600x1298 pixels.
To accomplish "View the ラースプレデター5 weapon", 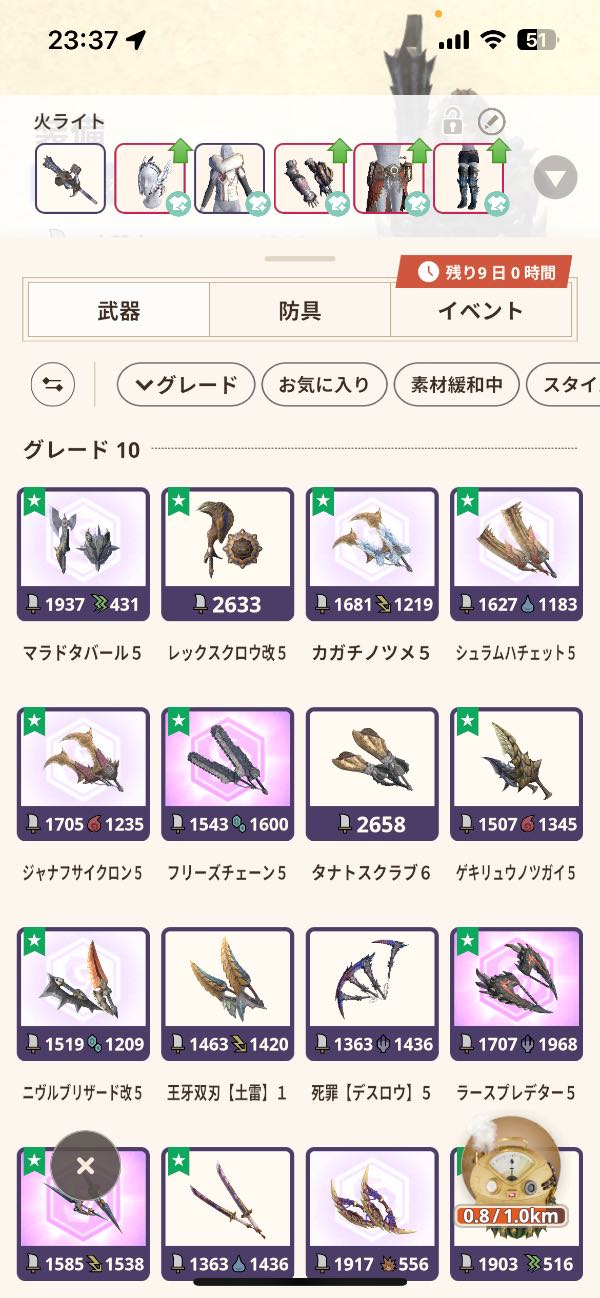I will [x=516, y=993].
